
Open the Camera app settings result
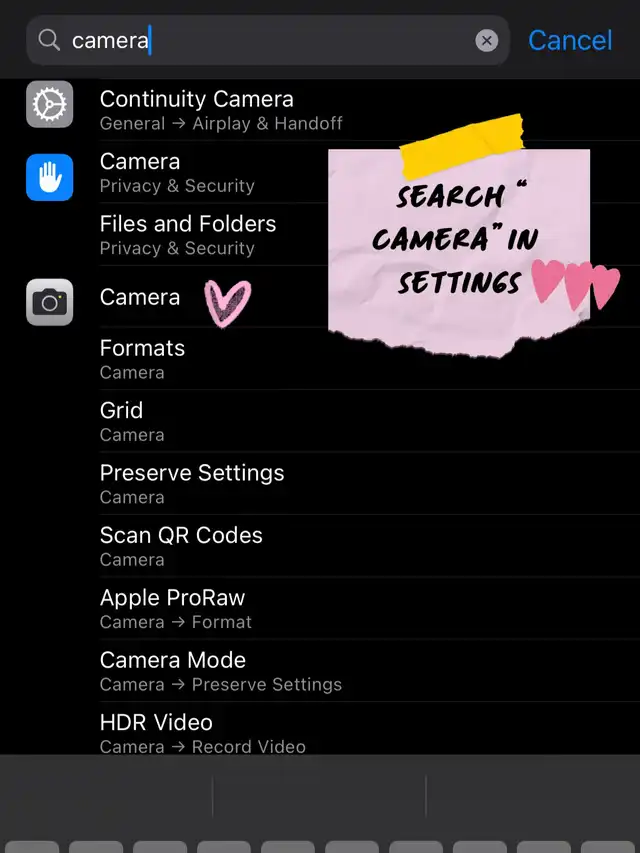tap(140, 297)
